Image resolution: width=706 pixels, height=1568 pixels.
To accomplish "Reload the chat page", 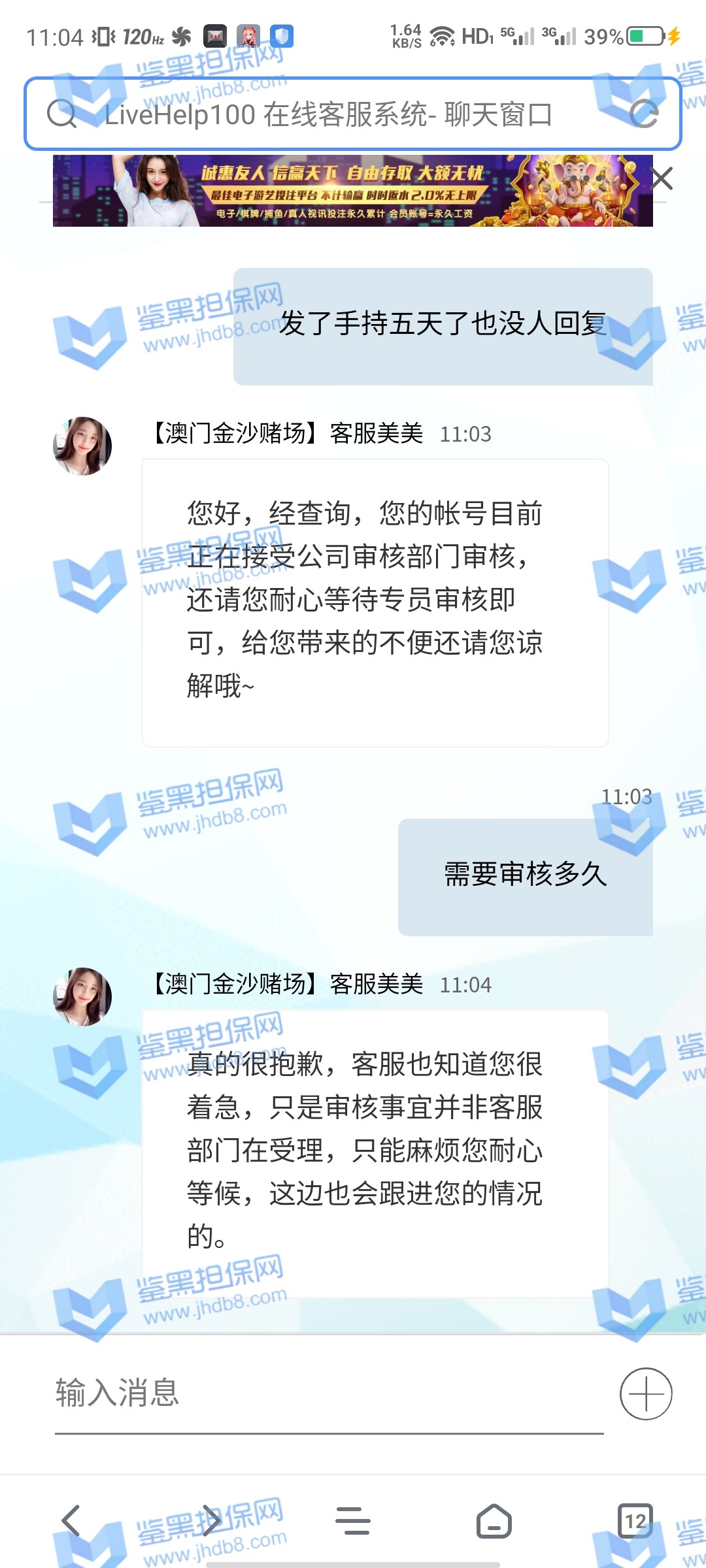I will coord(644,114).
